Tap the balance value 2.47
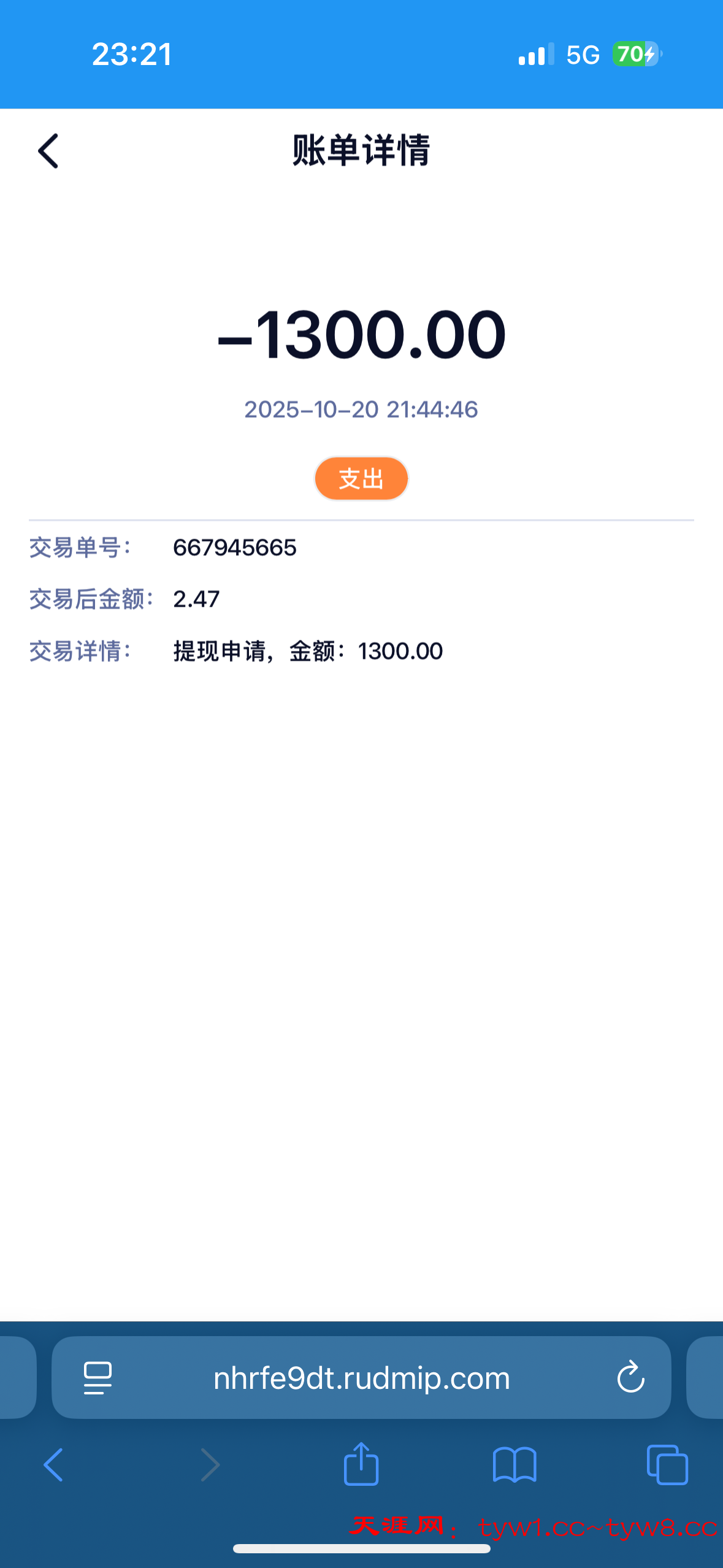 coord(196,599)
